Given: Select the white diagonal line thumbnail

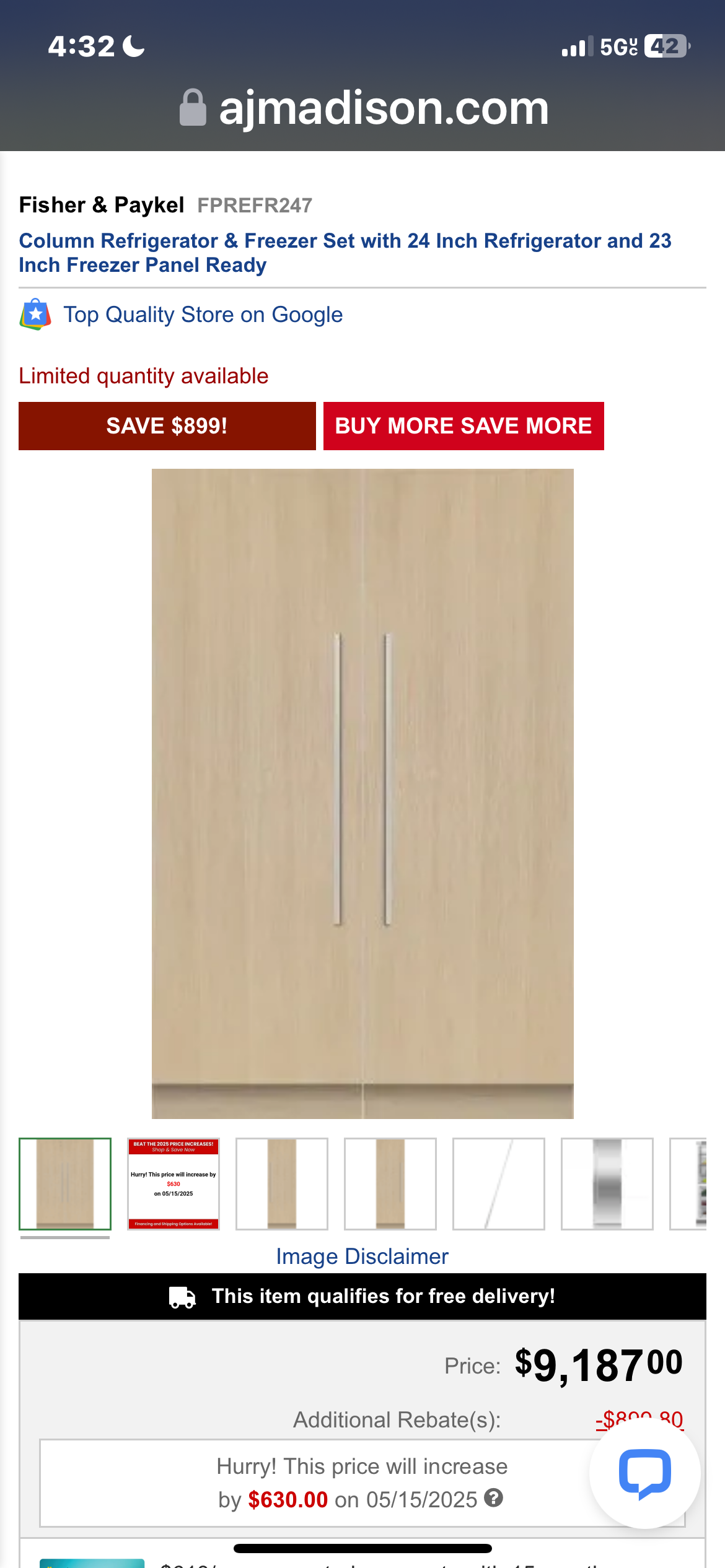Looking at the screenshot, I should point(499,1183).
